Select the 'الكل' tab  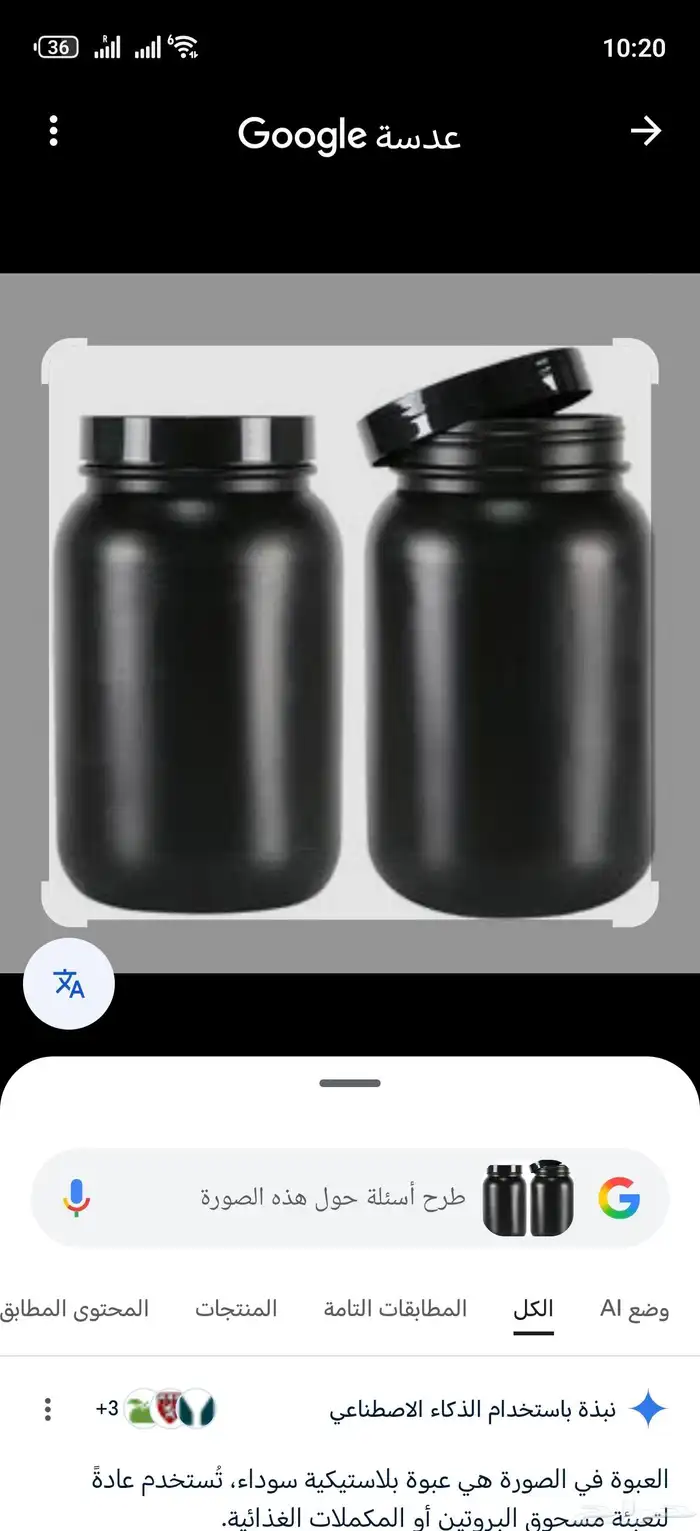533,1308
